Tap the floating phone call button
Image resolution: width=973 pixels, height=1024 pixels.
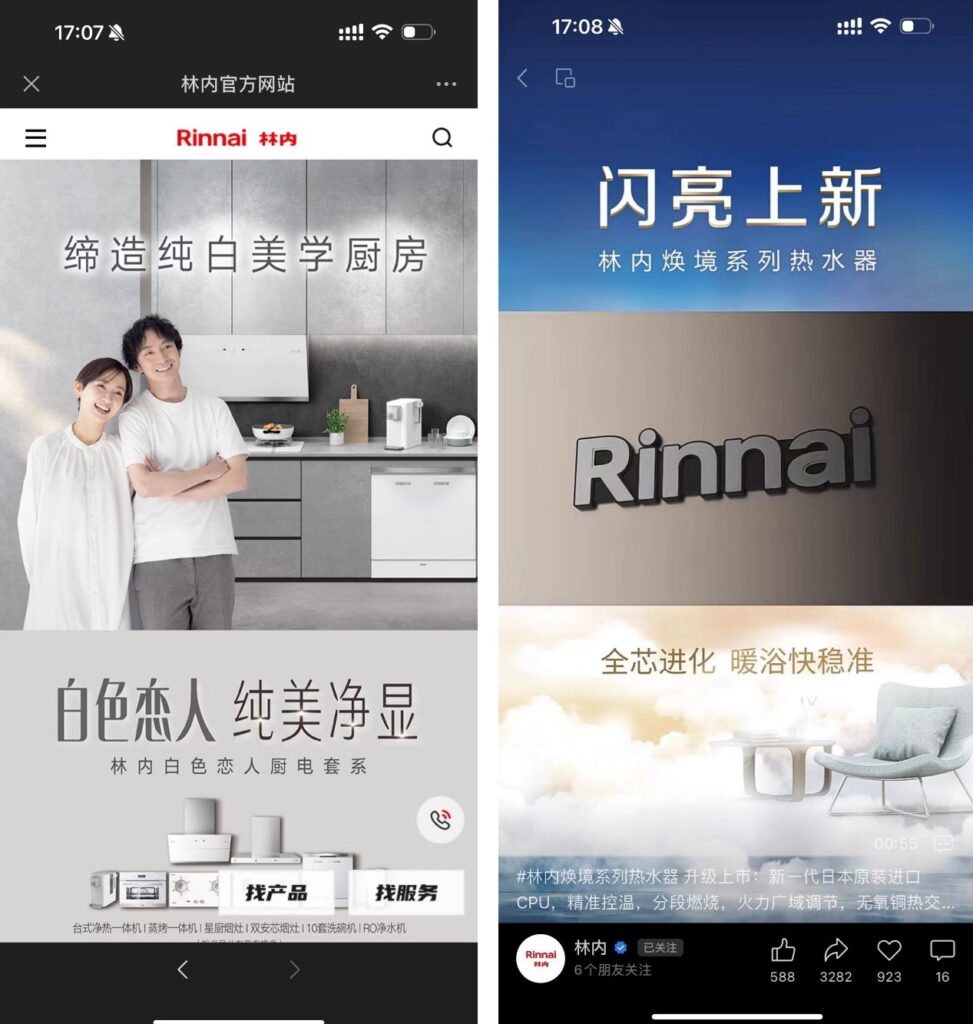click(x=440, y=820)
